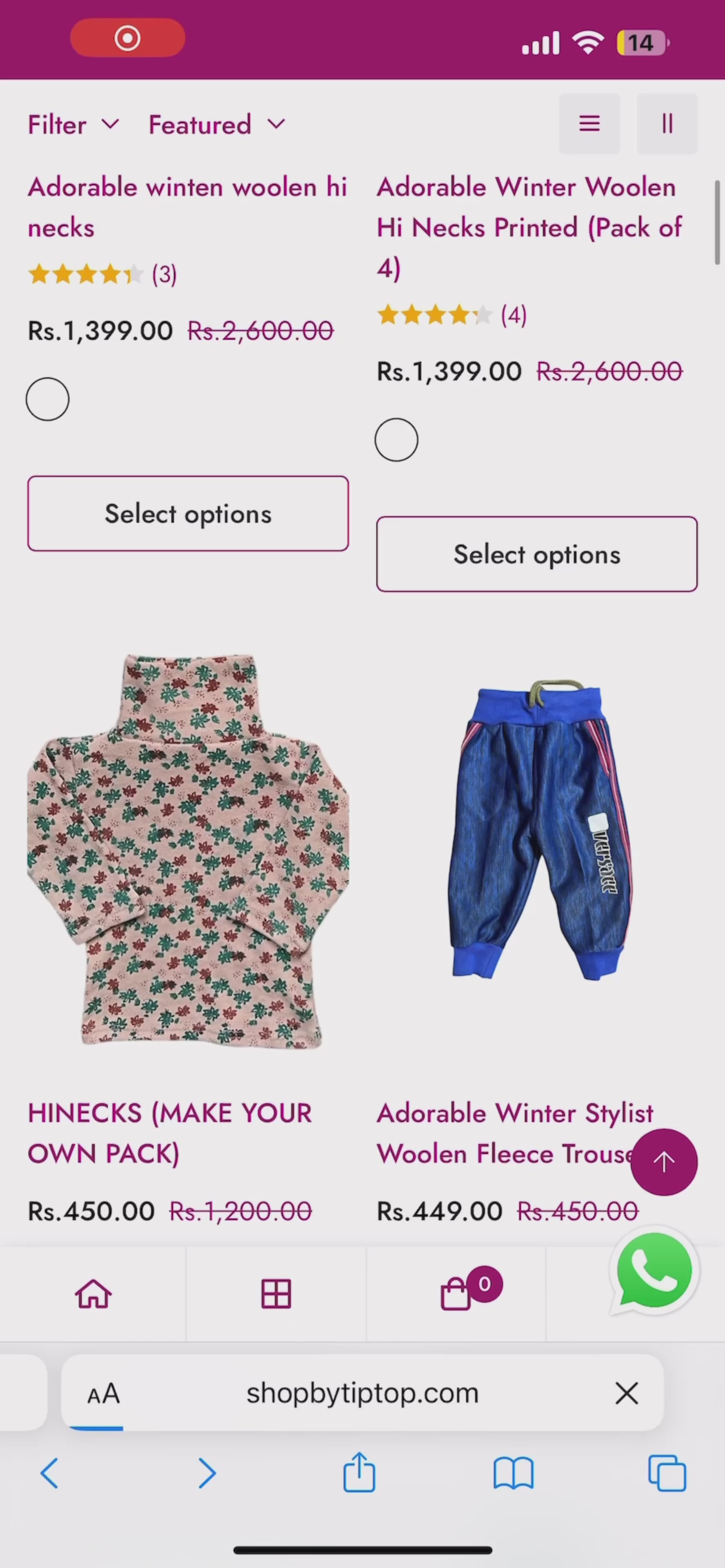Image resolution: width=725 pixels, height=1568 pixels.
Task: Expand the Filter dropdown
Action: 73,125
